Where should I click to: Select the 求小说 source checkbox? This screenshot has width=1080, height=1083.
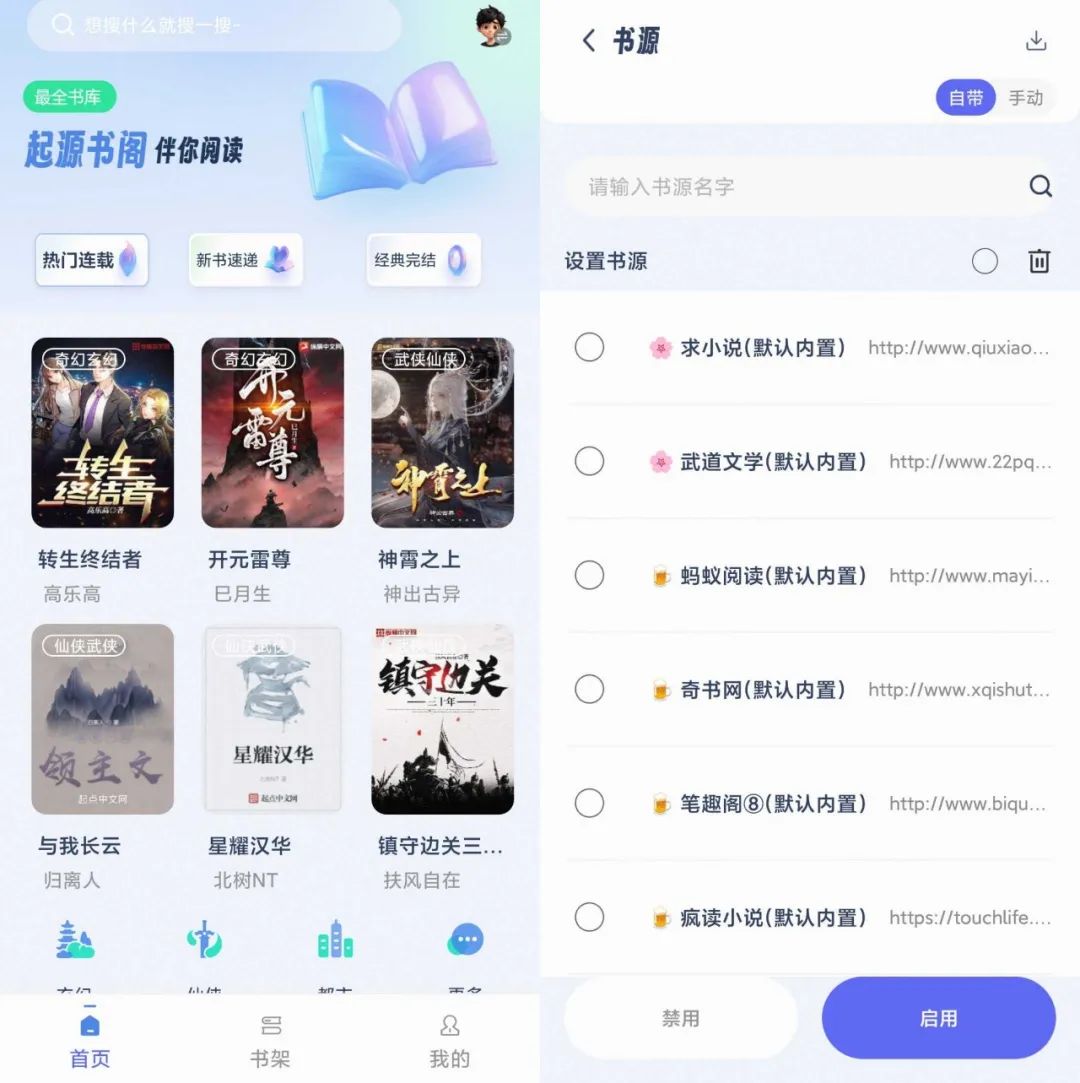point(589,348)
